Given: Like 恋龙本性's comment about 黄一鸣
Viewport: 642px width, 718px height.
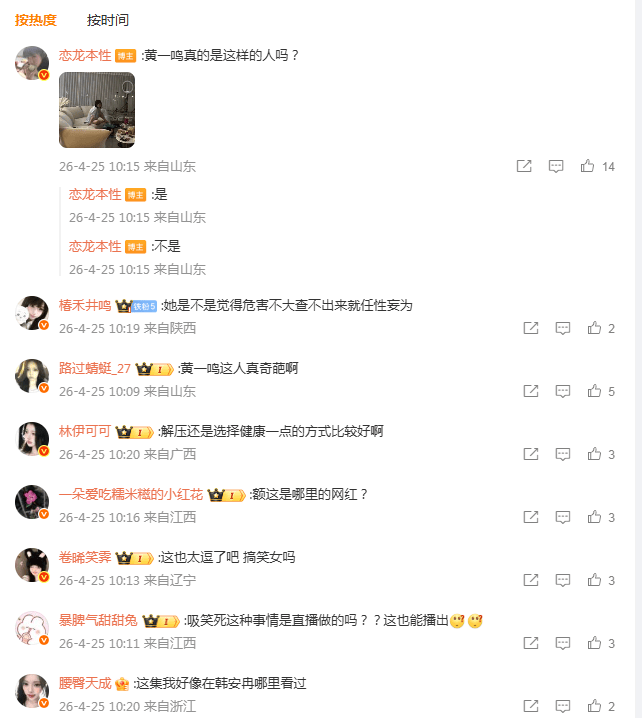Looking at the screenshot, I should click(588, 166).
